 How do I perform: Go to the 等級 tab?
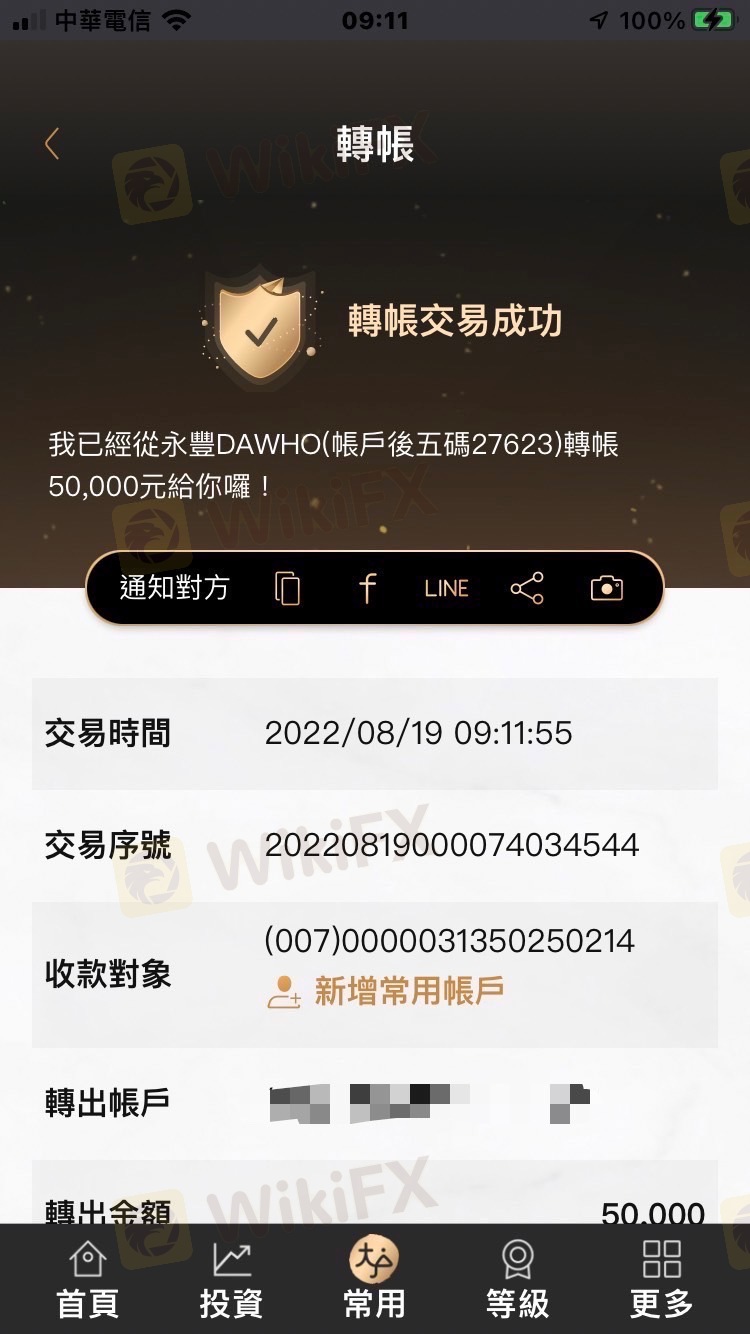click(517, 1280)
